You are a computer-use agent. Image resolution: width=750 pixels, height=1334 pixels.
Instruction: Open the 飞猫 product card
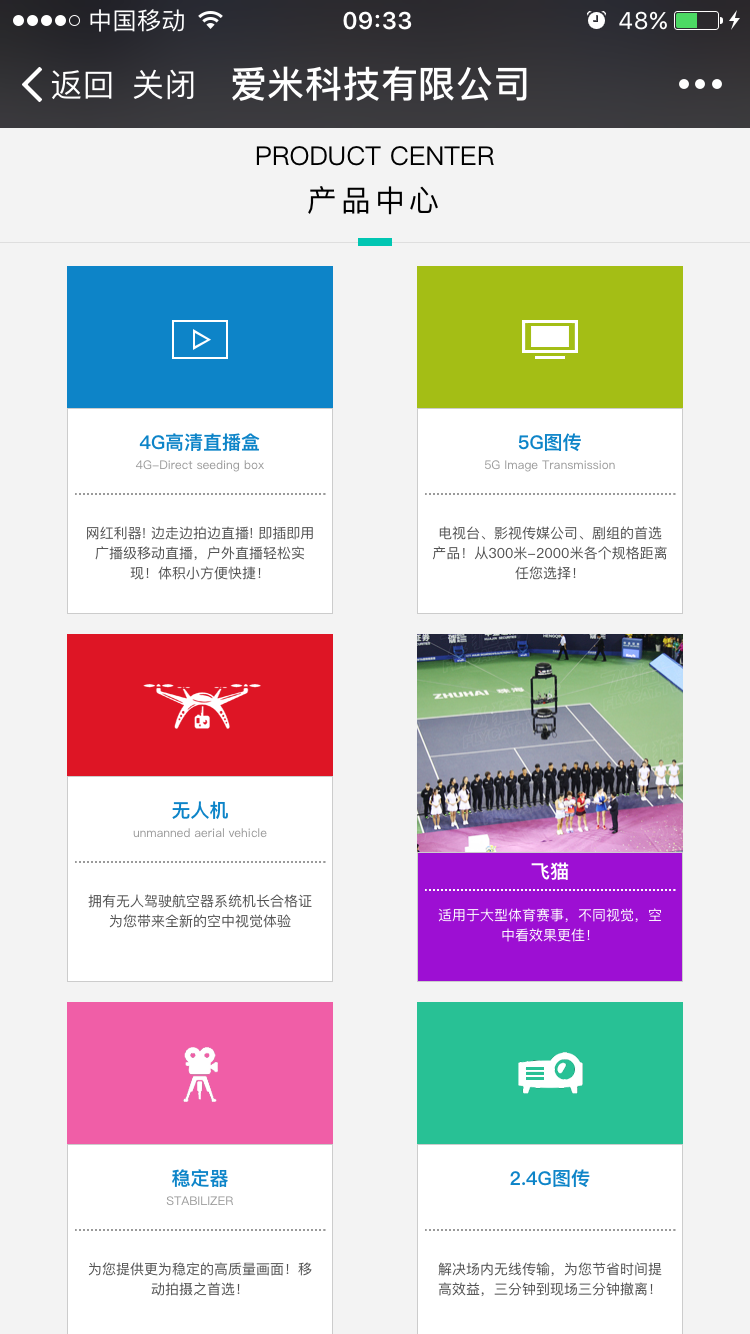tap(550, 808)
